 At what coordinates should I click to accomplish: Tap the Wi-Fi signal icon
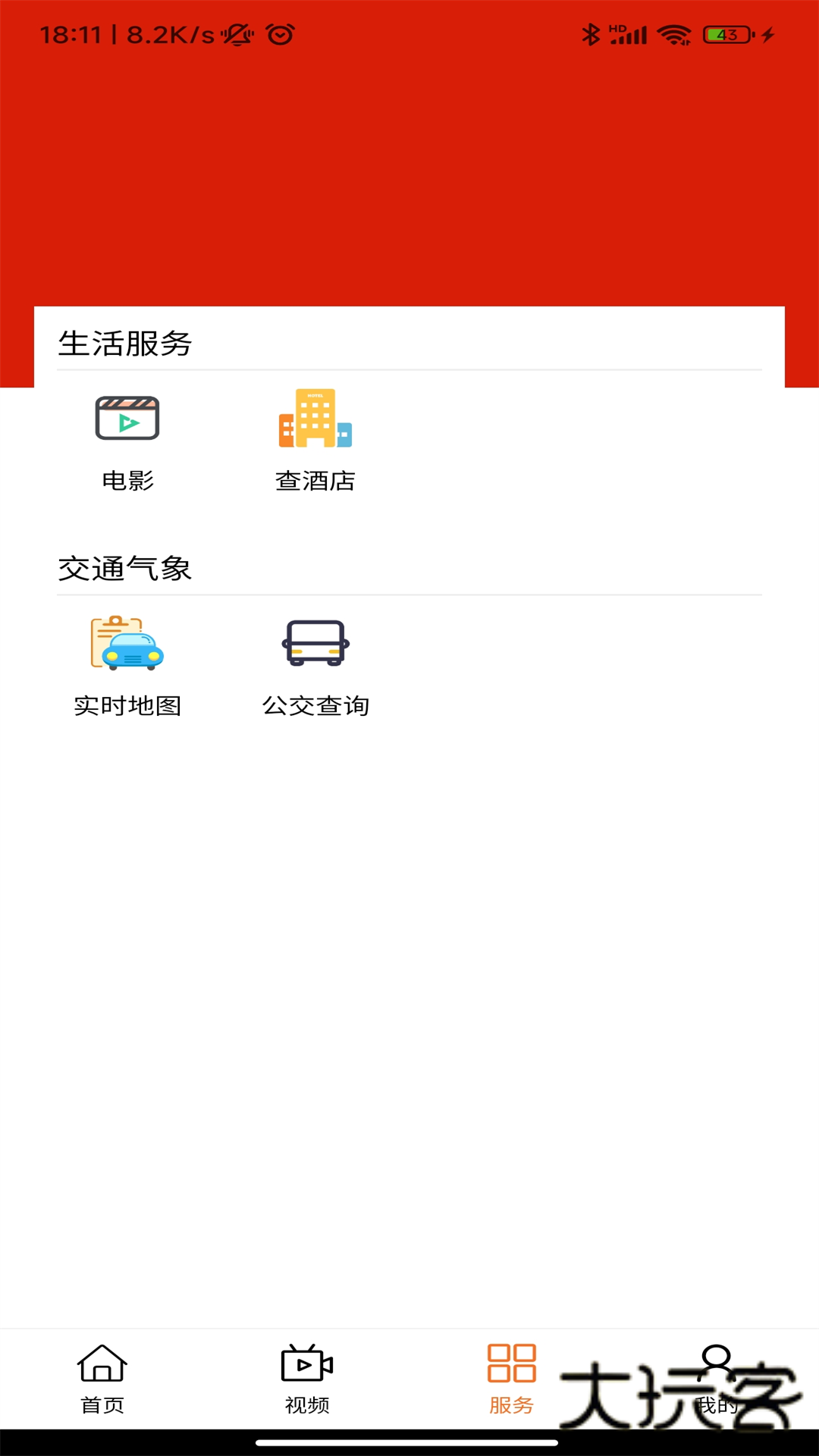coord(673,33)
